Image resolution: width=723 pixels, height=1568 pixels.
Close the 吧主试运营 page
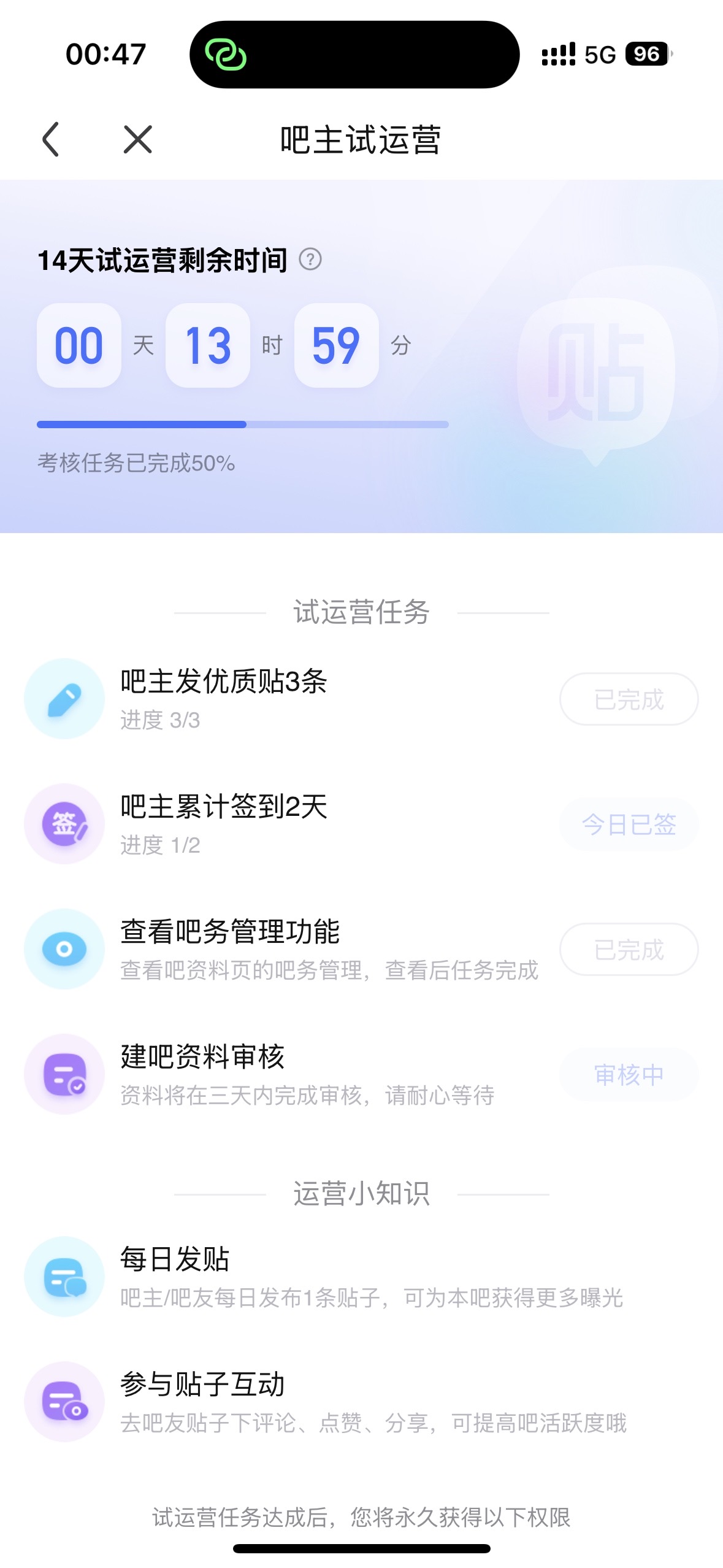(137, 139)
